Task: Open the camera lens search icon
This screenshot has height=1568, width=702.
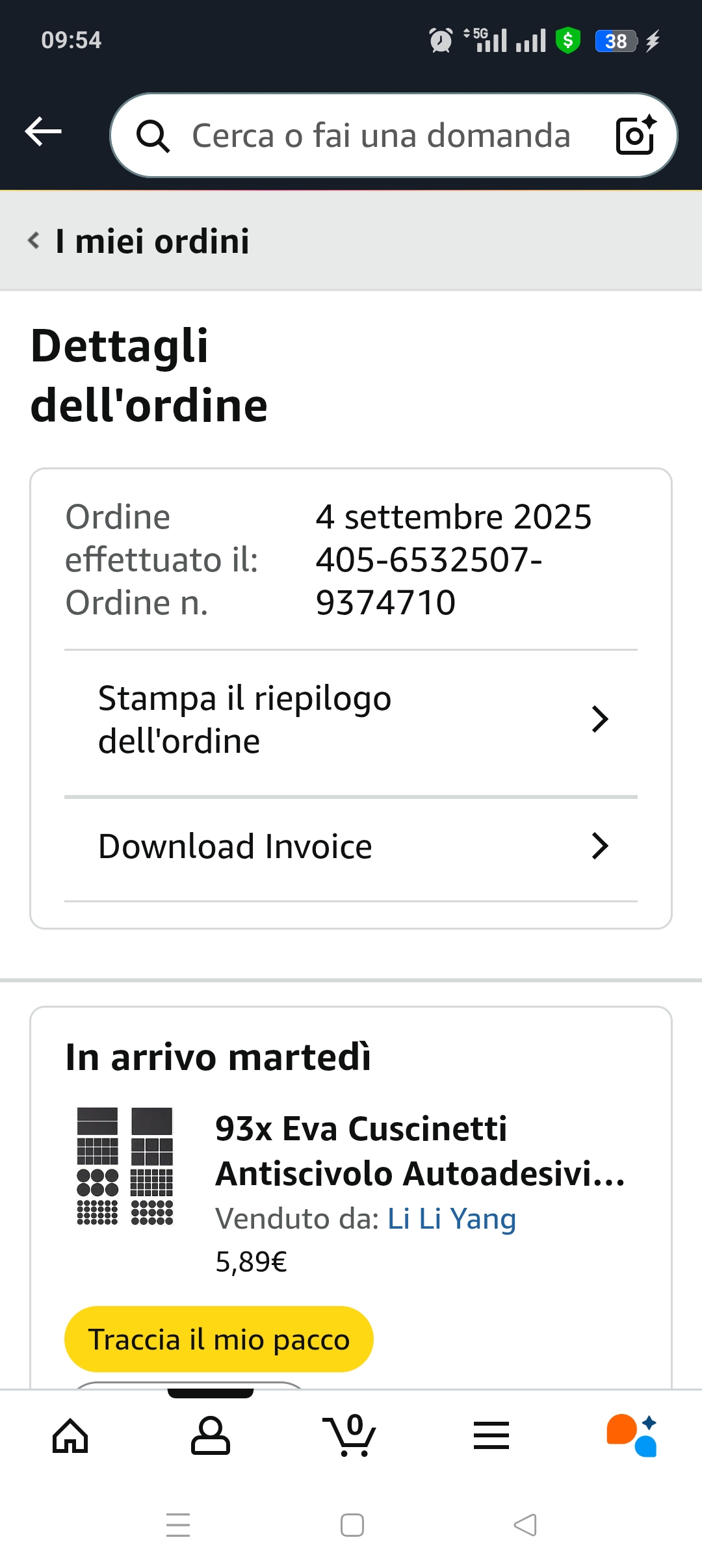Action: (635, 135)
